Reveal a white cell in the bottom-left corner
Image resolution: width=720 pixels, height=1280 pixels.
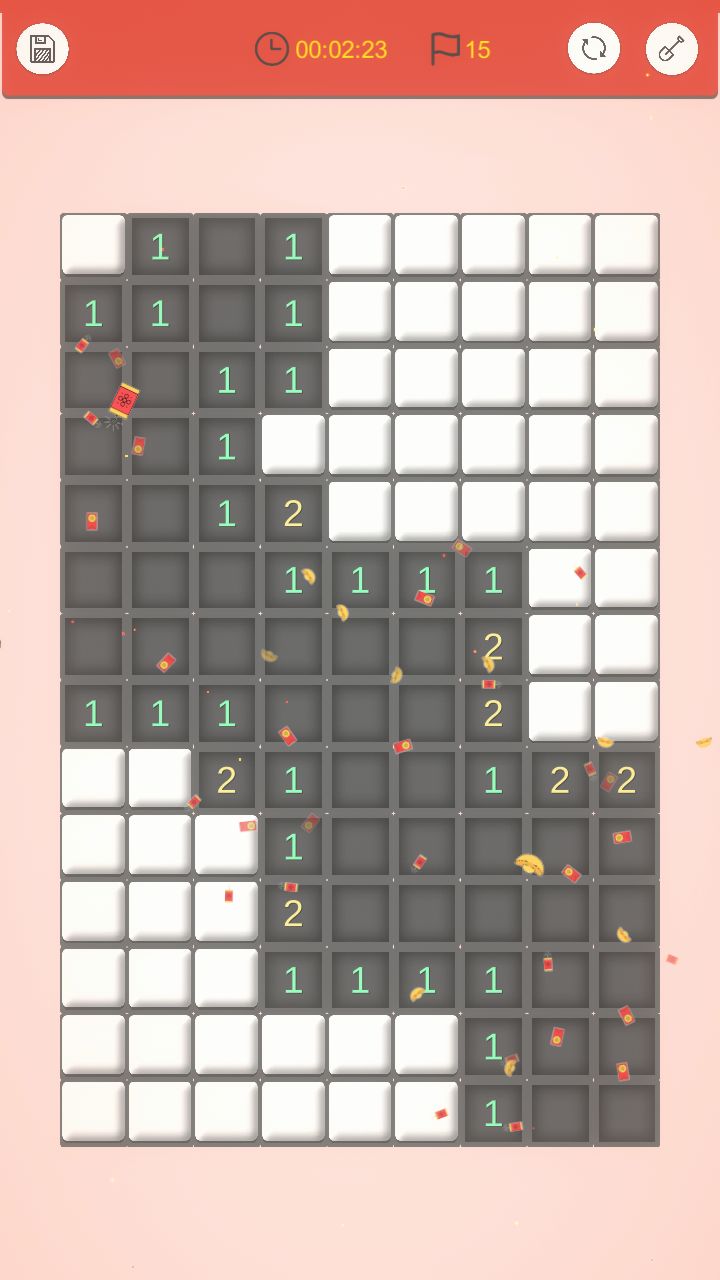(92, 1110)
